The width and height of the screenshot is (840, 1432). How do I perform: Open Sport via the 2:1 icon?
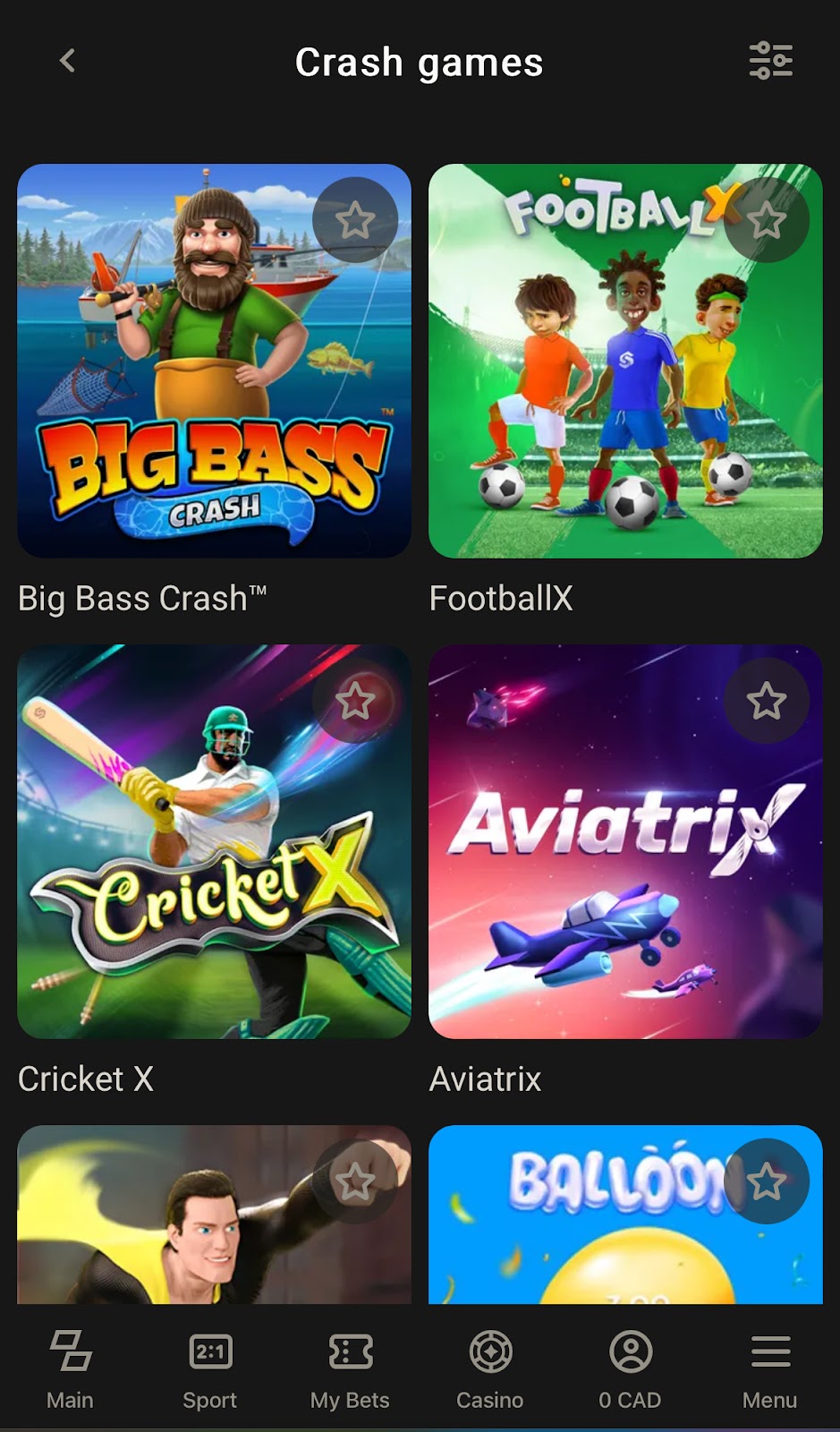tap(209, 1351)
